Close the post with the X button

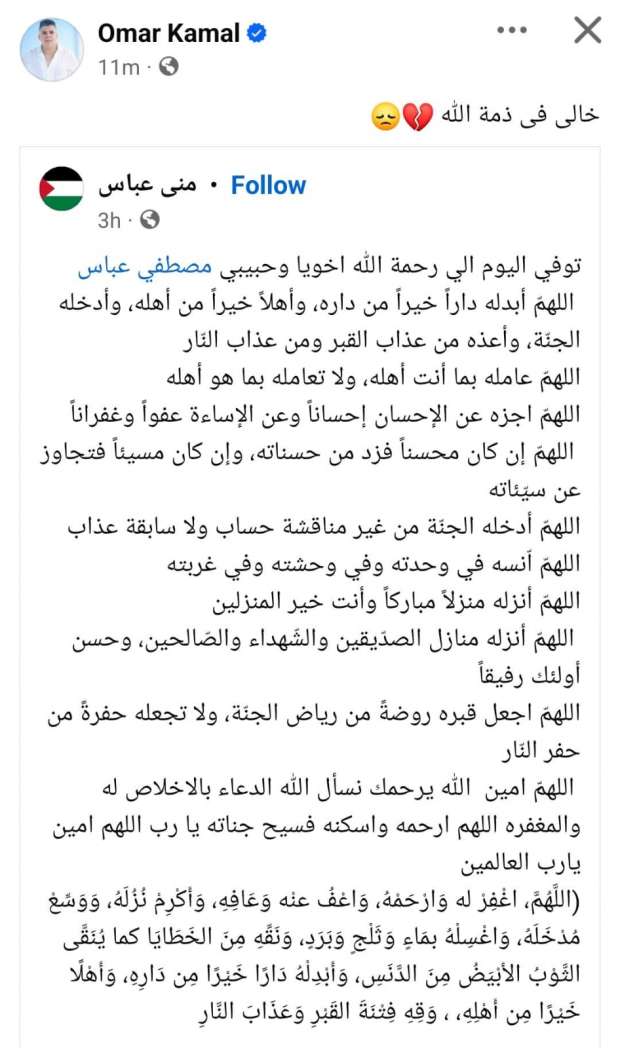pyautogui.click(x=588, y=31)
